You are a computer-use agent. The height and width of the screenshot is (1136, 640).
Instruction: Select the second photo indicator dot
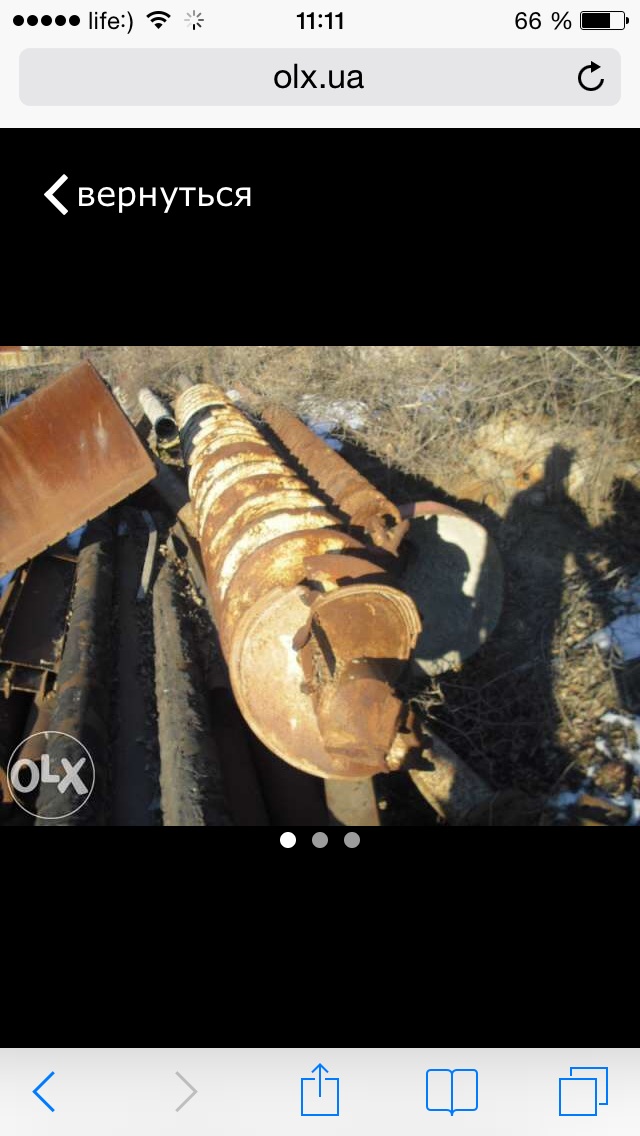tap(320, 840)
